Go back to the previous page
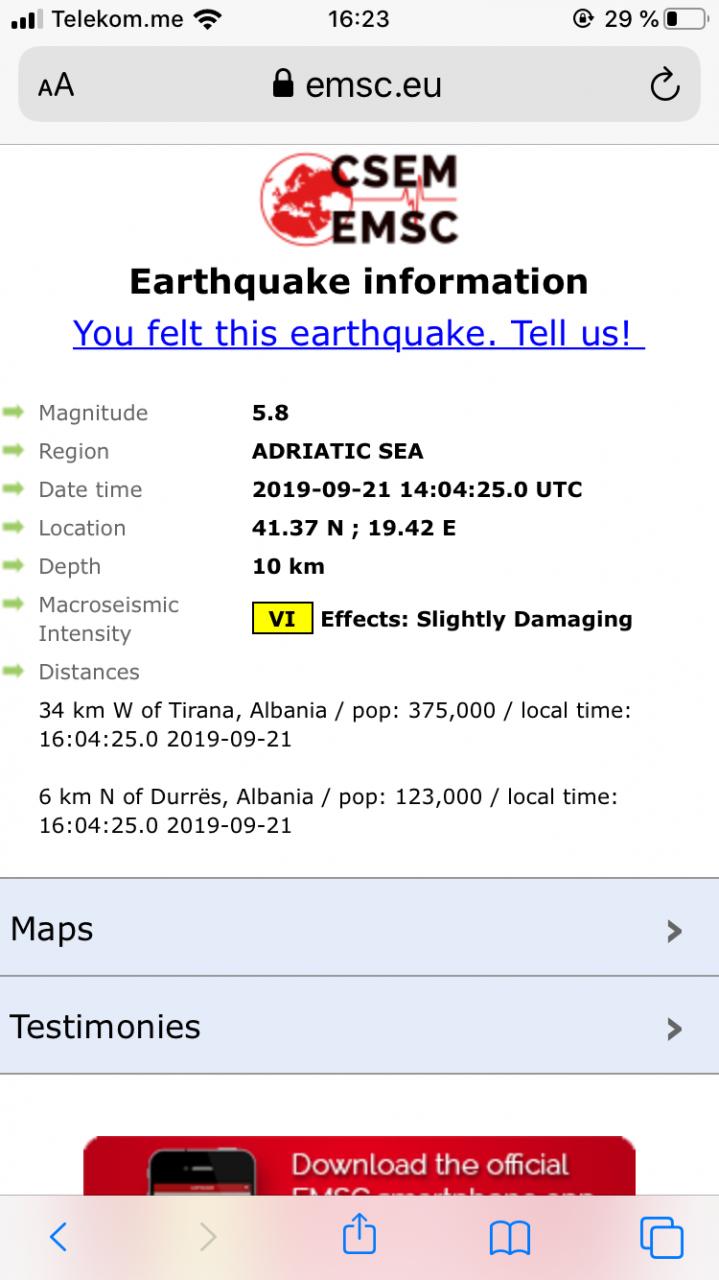 point(58,1237)
